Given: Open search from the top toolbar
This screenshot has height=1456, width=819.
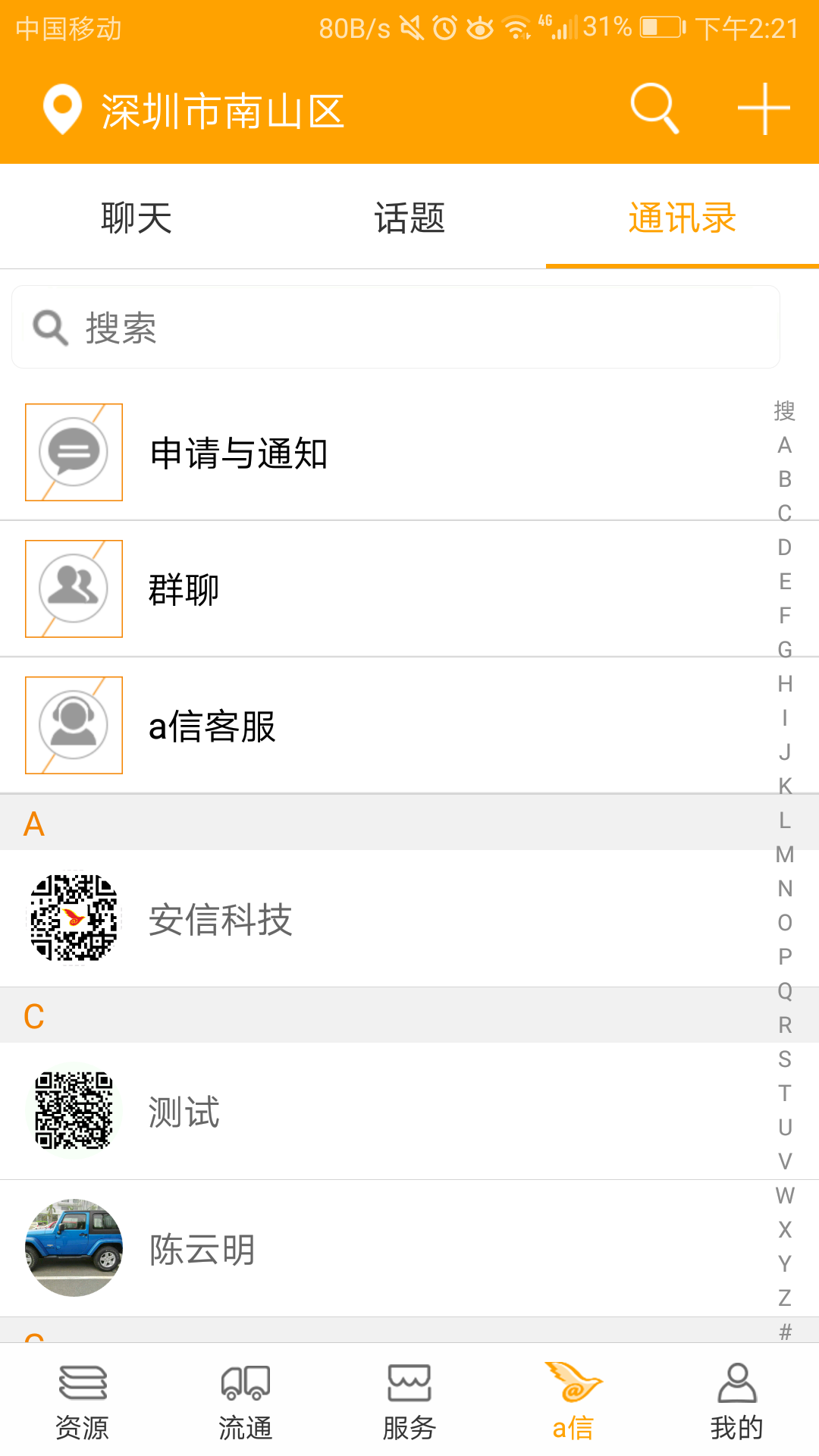Looking at the screenshot, I should [x=653, y=109].
